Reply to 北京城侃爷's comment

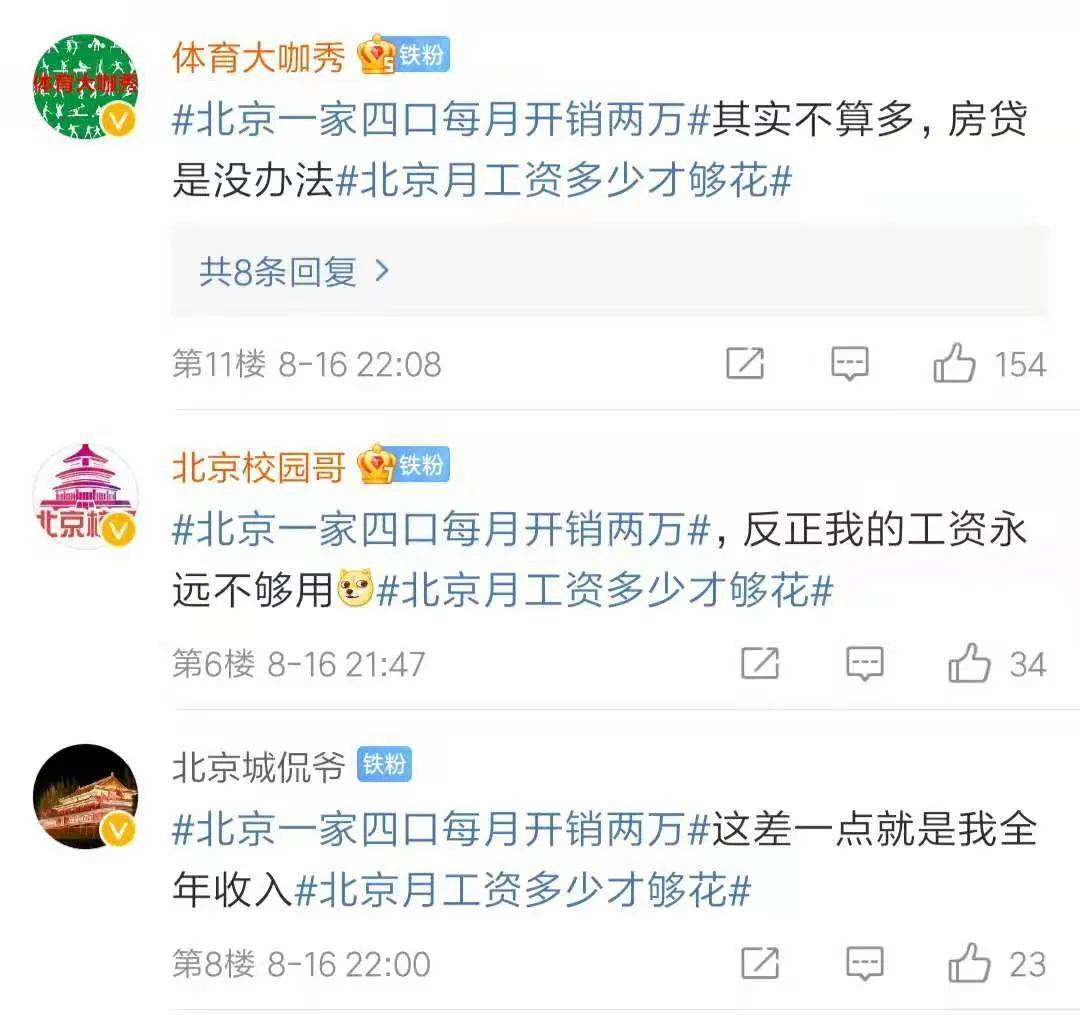coord(865,963)
